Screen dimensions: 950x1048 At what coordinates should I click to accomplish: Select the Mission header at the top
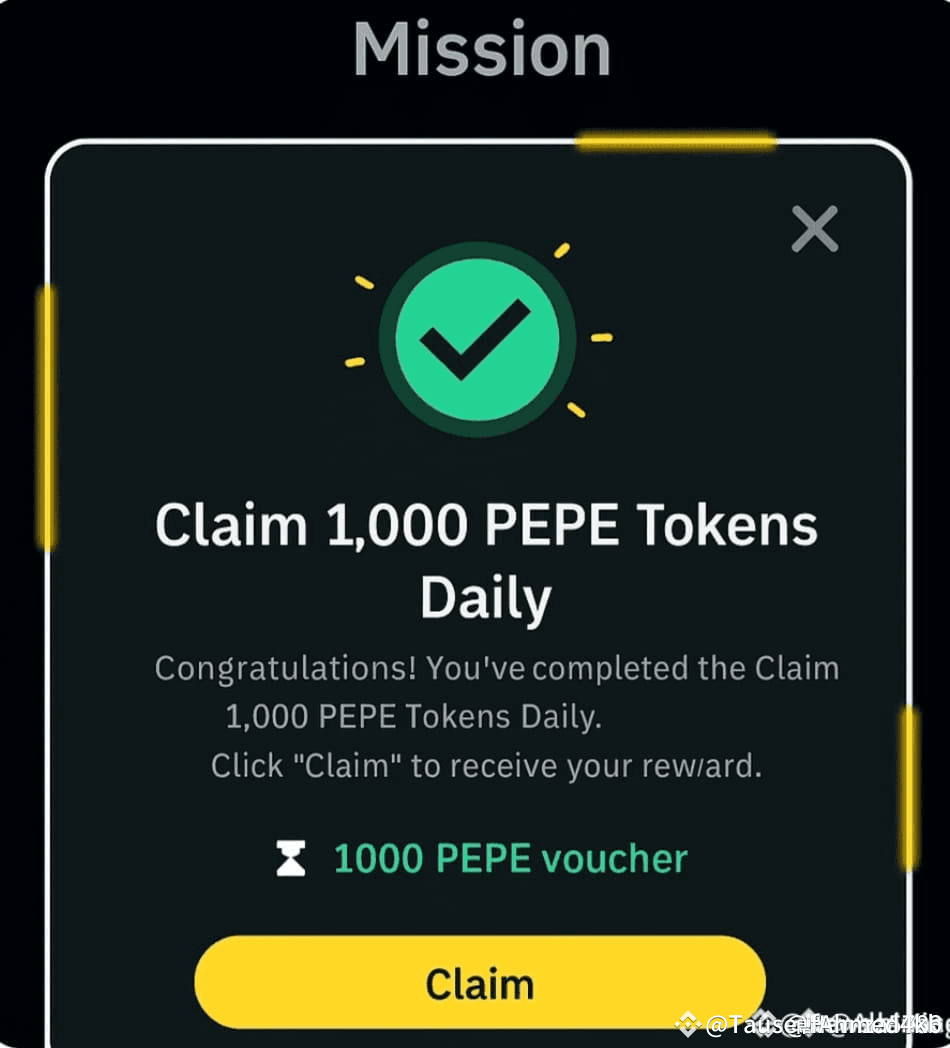(x=482, y=50)
